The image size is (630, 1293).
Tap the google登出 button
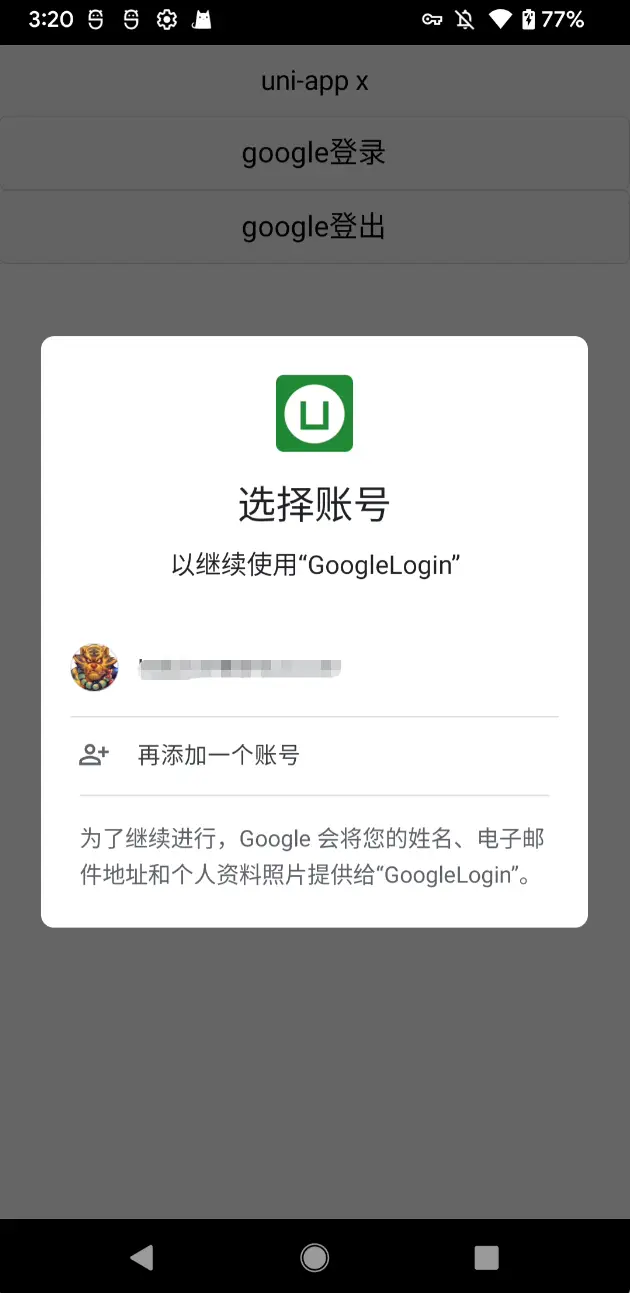[314, 227]
